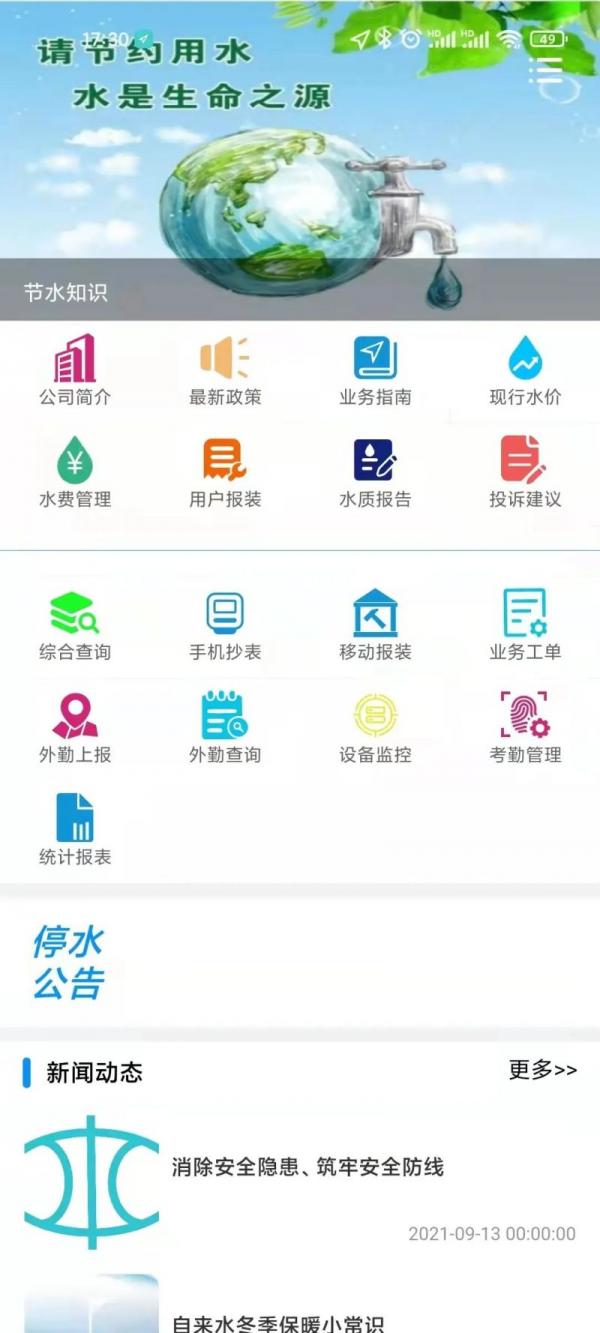Image resolution: width=600 pixels, height=1333 pixels.
Task: Tap 更多>> in 新闻动态
Action: tap(542, 1070)
